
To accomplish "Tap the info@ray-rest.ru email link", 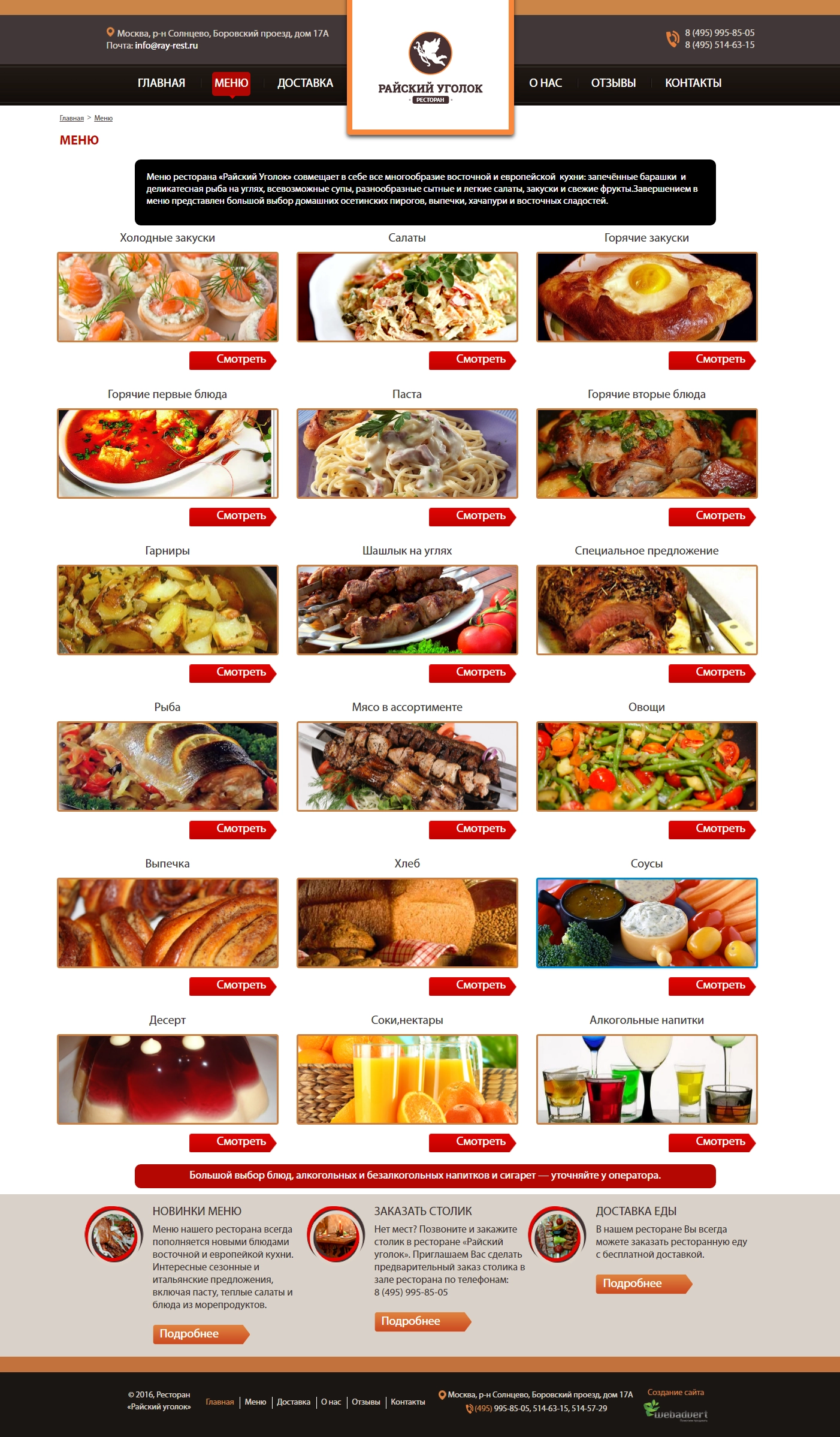I will pyautogui.click(x=166, y=46).
